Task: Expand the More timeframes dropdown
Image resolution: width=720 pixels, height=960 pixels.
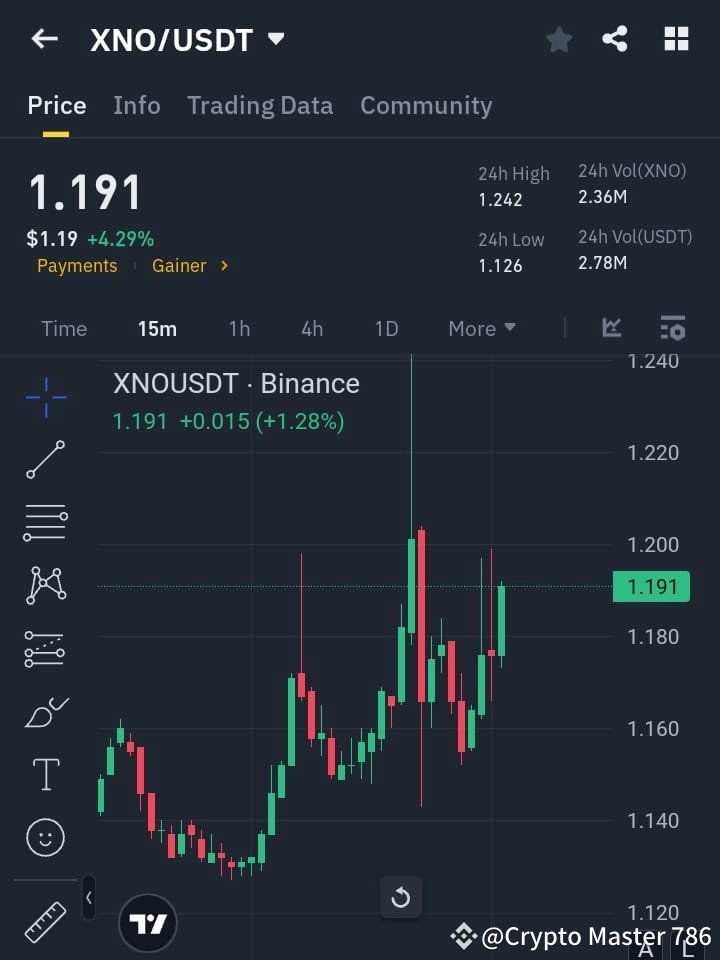Action: [481, 328]
